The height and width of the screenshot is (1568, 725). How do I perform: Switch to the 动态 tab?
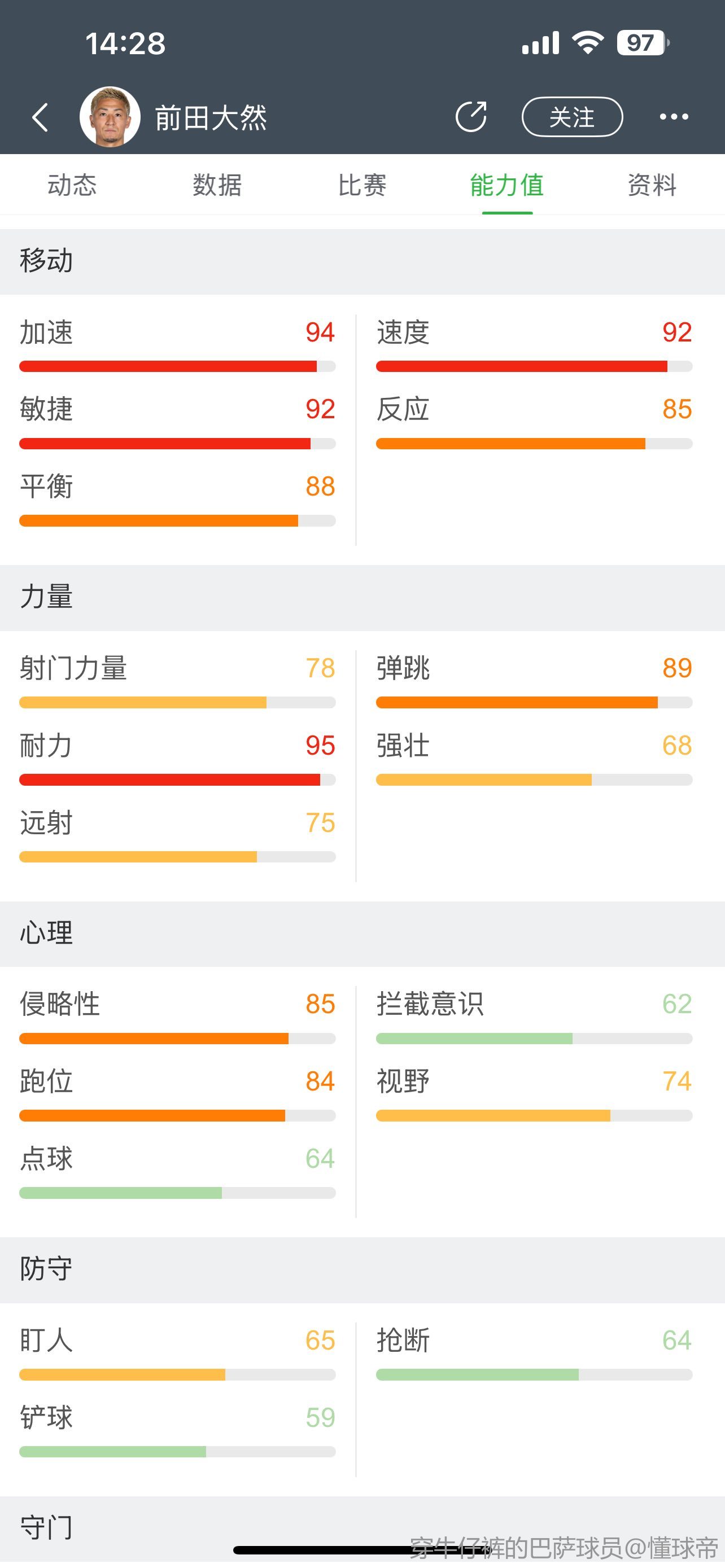(x=72, y=185)
